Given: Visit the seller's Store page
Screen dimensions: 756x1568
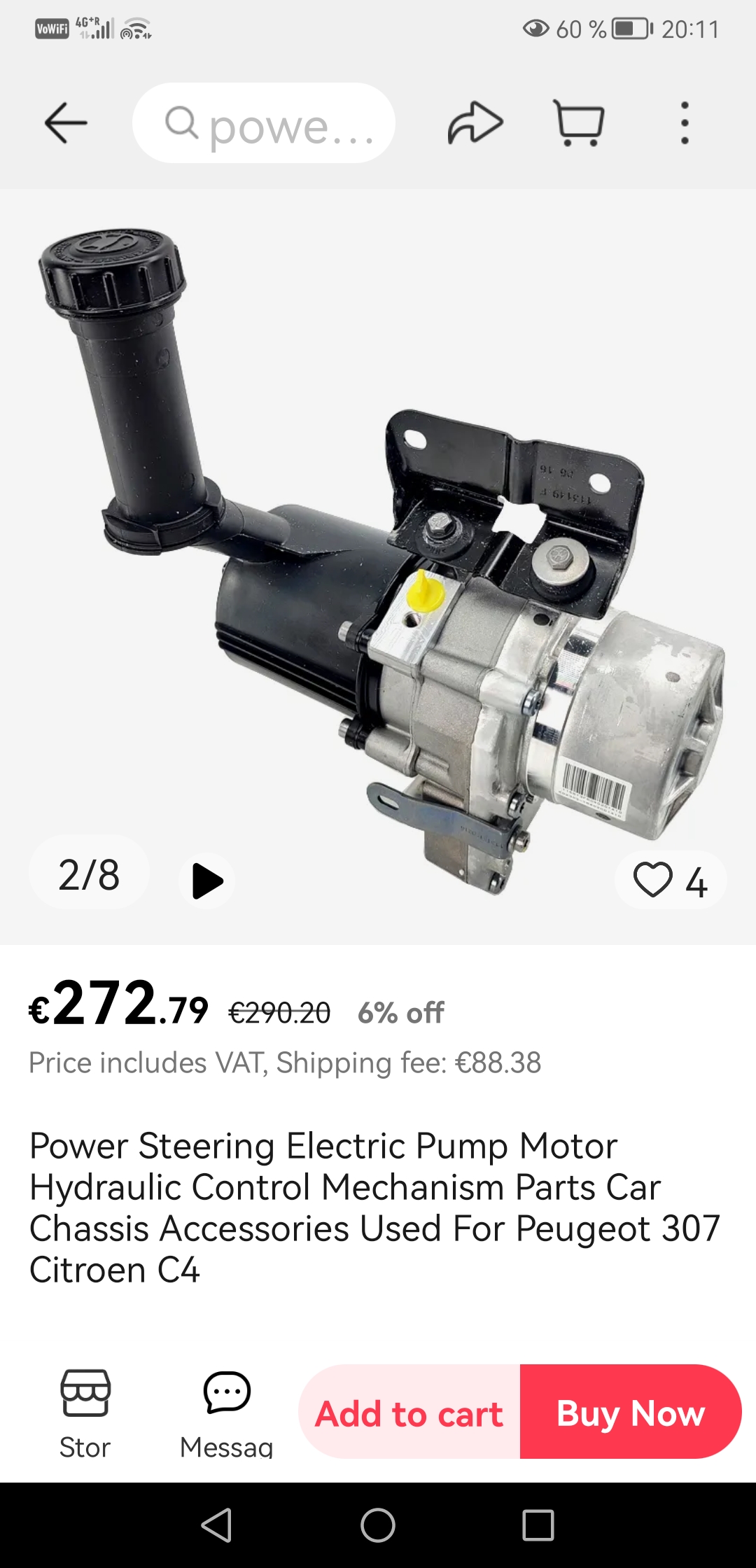Looking at the screenshot, I should (x=85, y=1414).
